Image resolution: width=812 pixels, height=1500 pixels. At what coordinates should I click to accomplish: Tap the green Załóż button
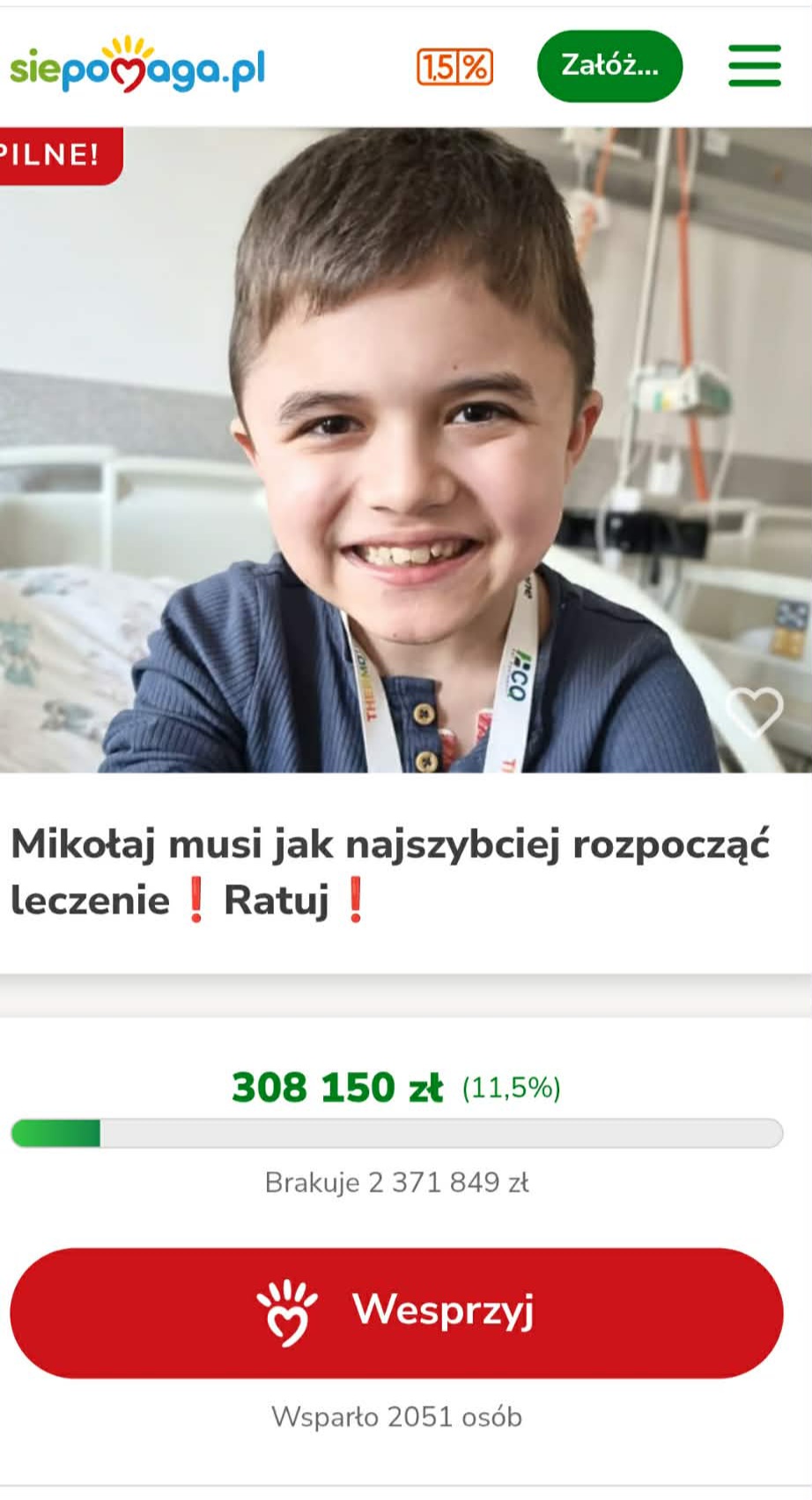point(609,66)
